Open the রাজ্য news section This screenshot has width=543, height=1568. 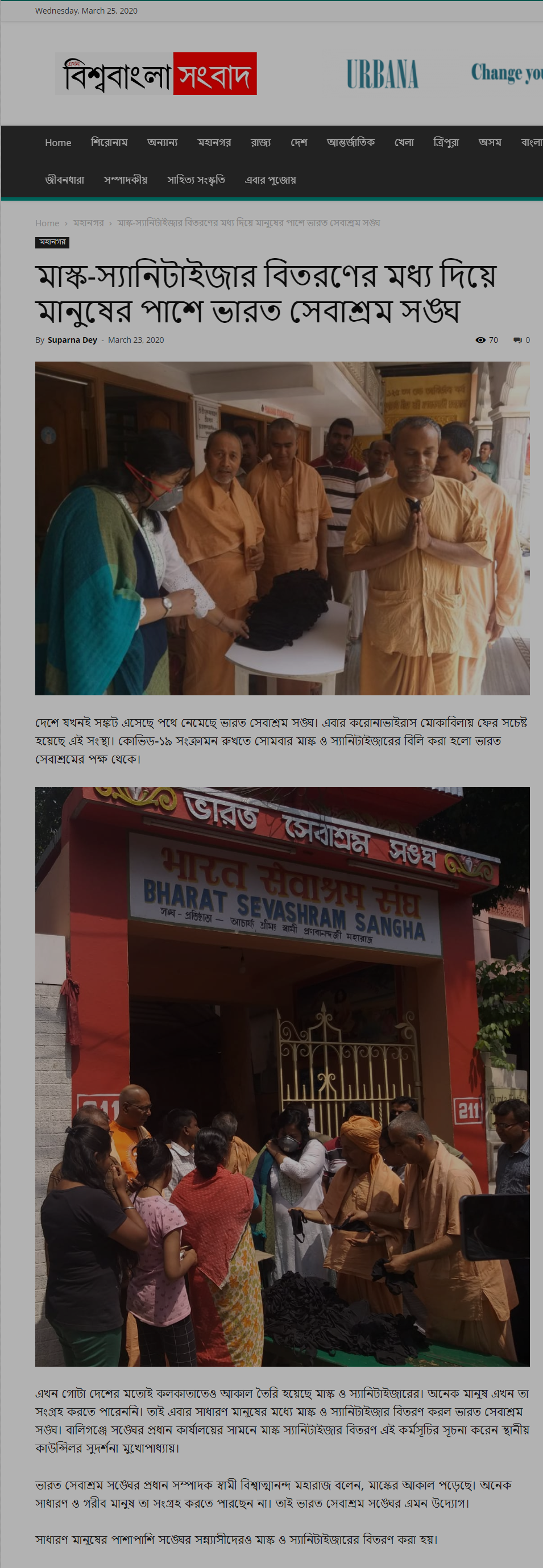[x=260, y=143]
